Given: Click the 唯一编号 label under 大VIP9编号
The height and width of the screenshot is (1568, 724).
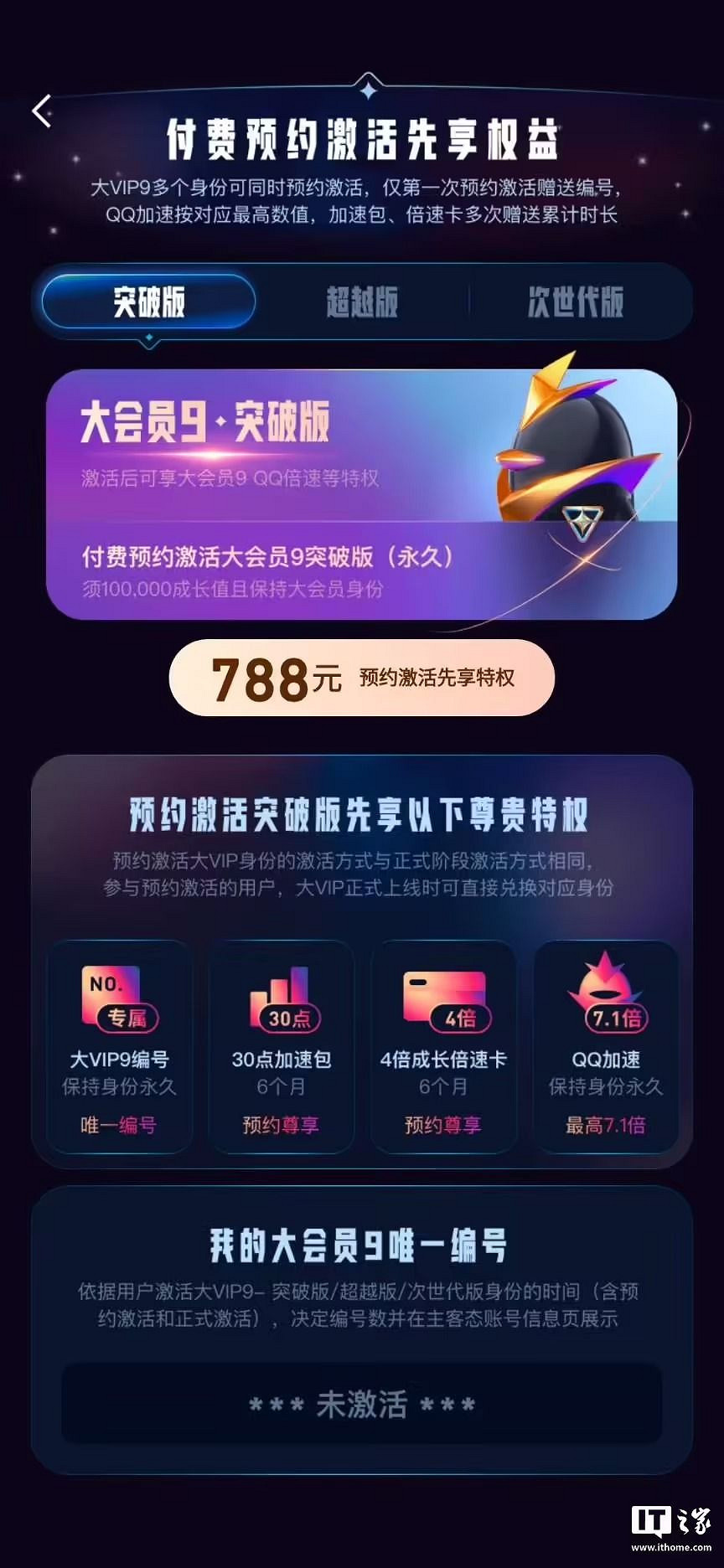Looking at the screenshot, I should coord(119,1122).
